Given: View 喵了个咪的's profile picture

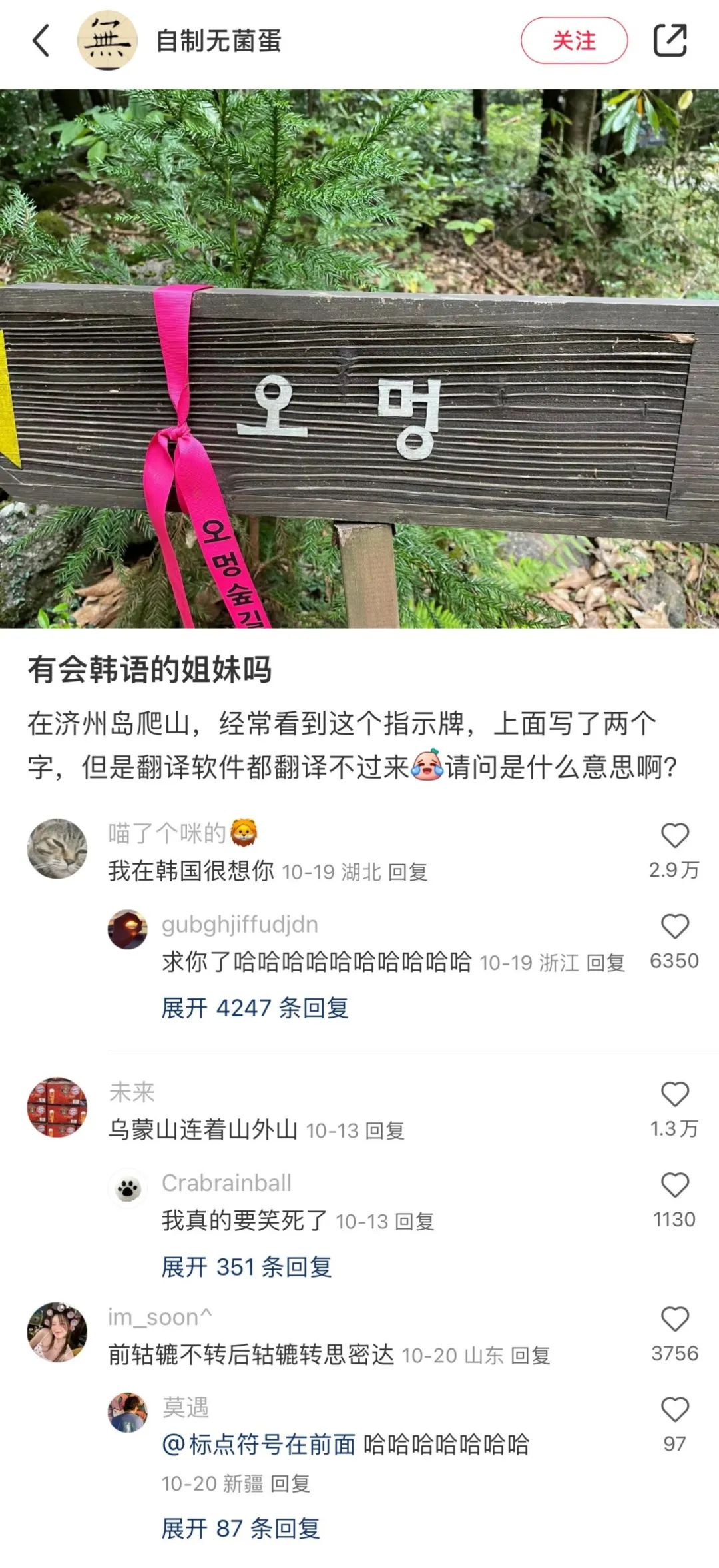Looking at the screenshot, I should click(57, 848).
